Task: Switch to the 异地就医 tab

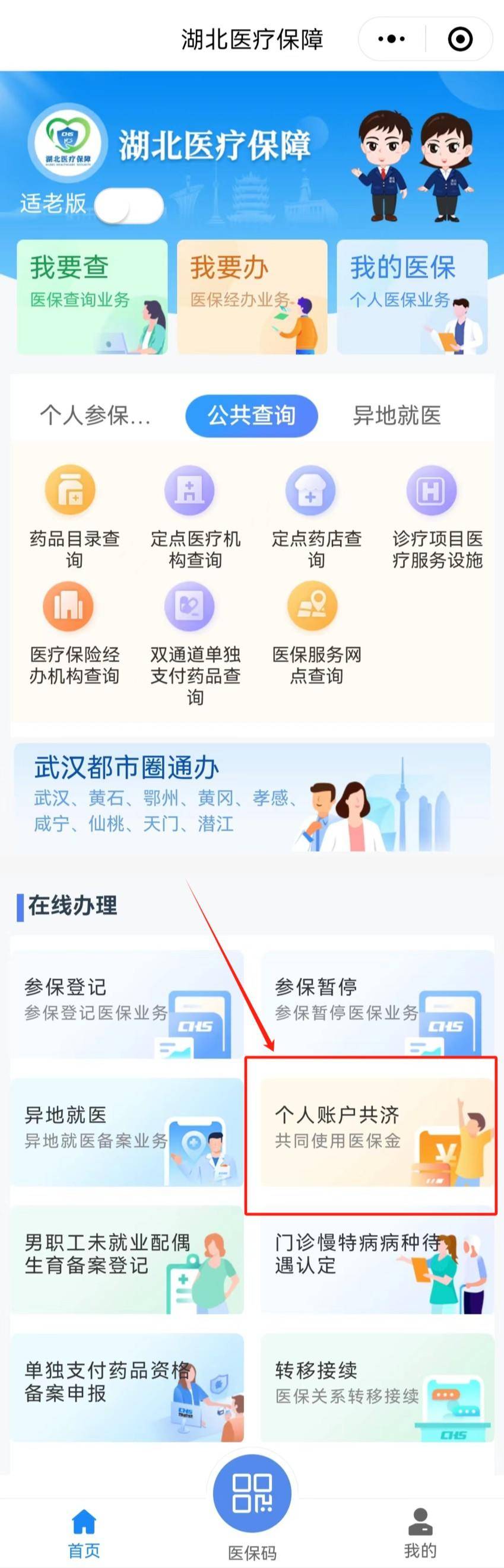Action: (397, 416)
